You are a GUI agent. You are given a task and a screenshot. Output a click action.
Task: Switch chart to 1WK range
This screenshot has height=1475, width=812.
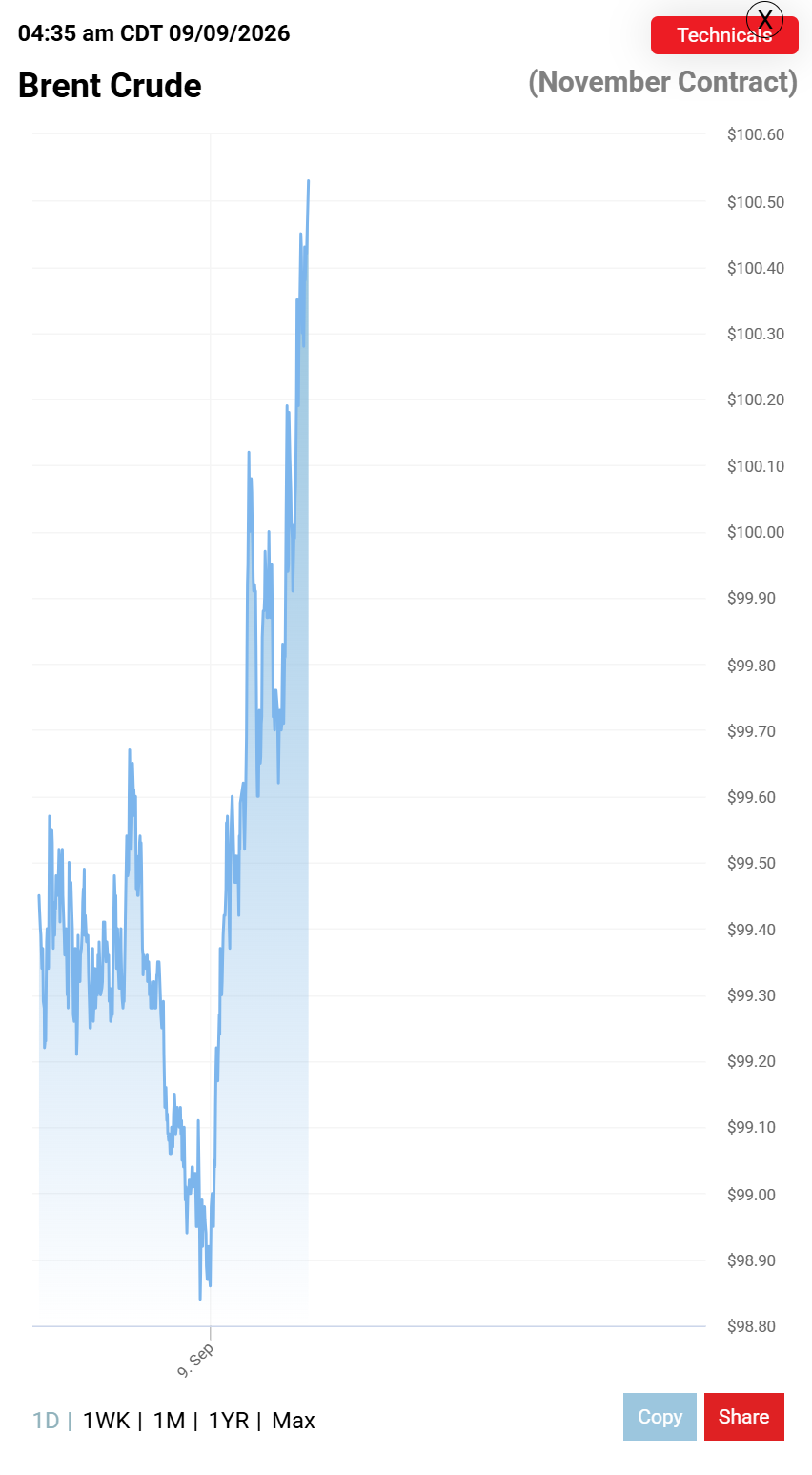point(106,1421)
